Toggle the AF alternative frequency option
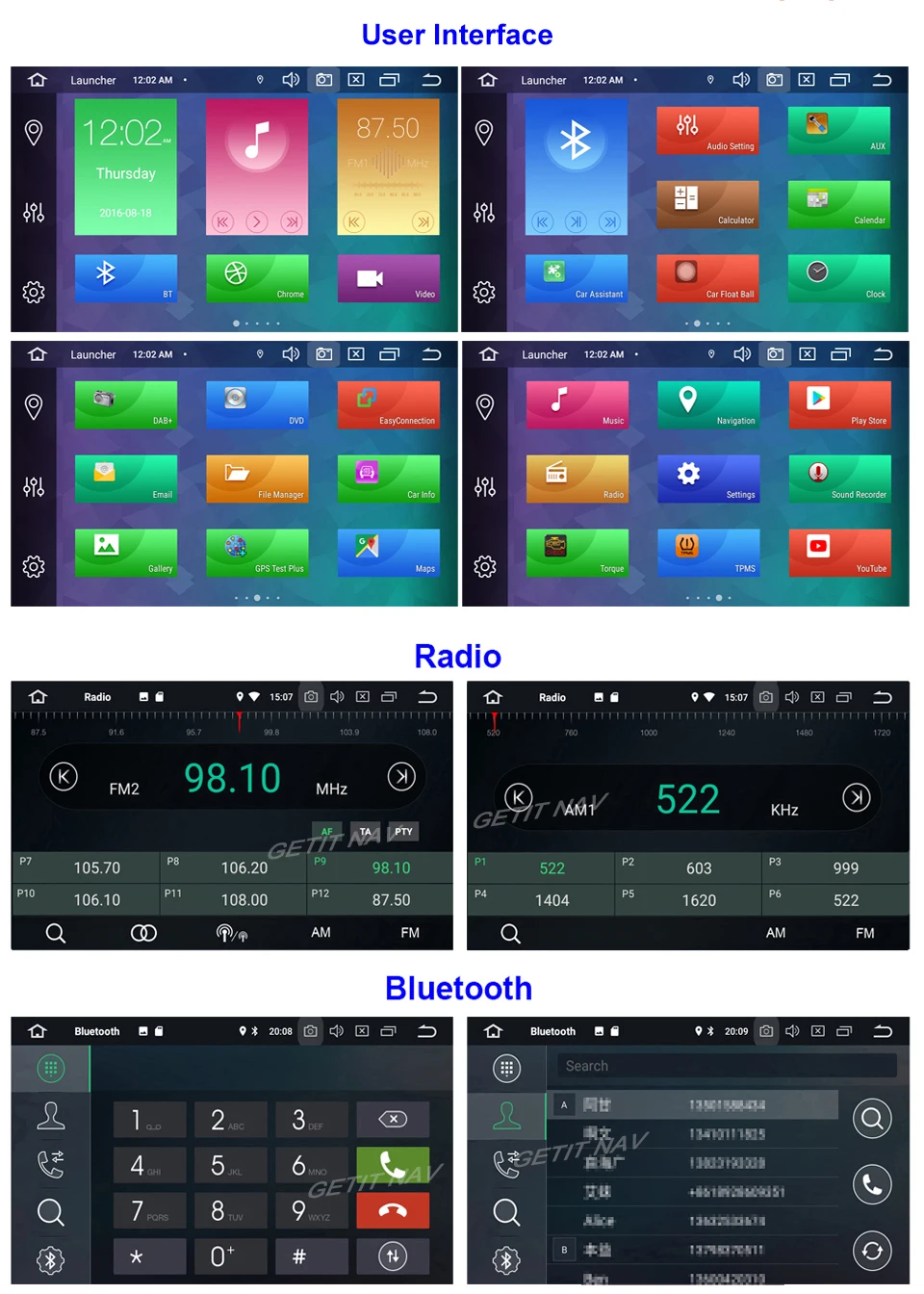Image resolution: width=924 pixels, height=1294 pixels. tap(327, 832)
